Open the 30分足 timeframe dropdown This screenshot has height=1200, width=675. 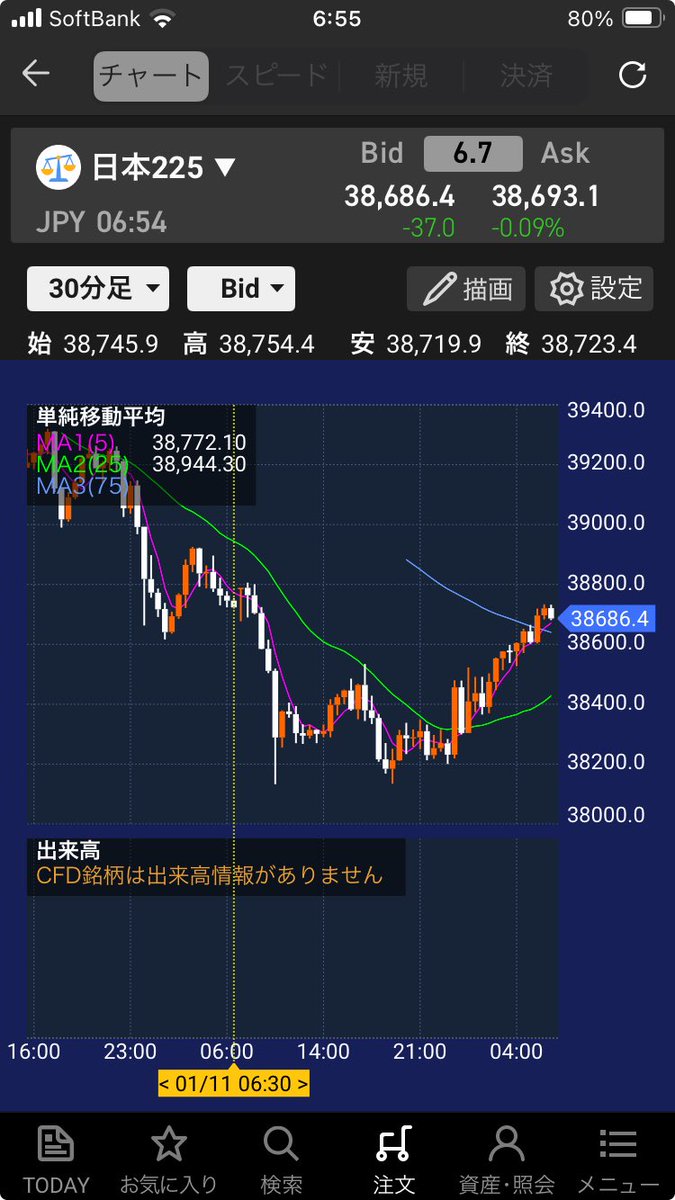pyautogui.click(x=98, y=289)
